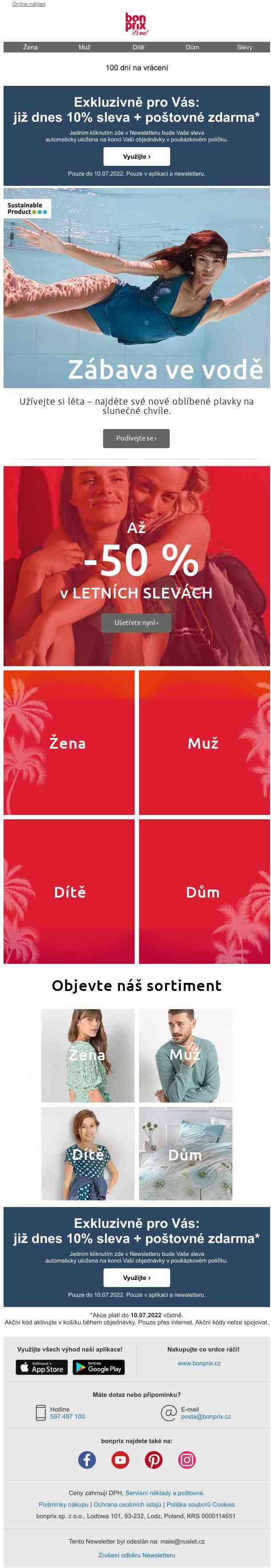Viewport: 271px width, 1568px height.
Task: Tap the Využijte button in the top banner
Action: (136, 156)
